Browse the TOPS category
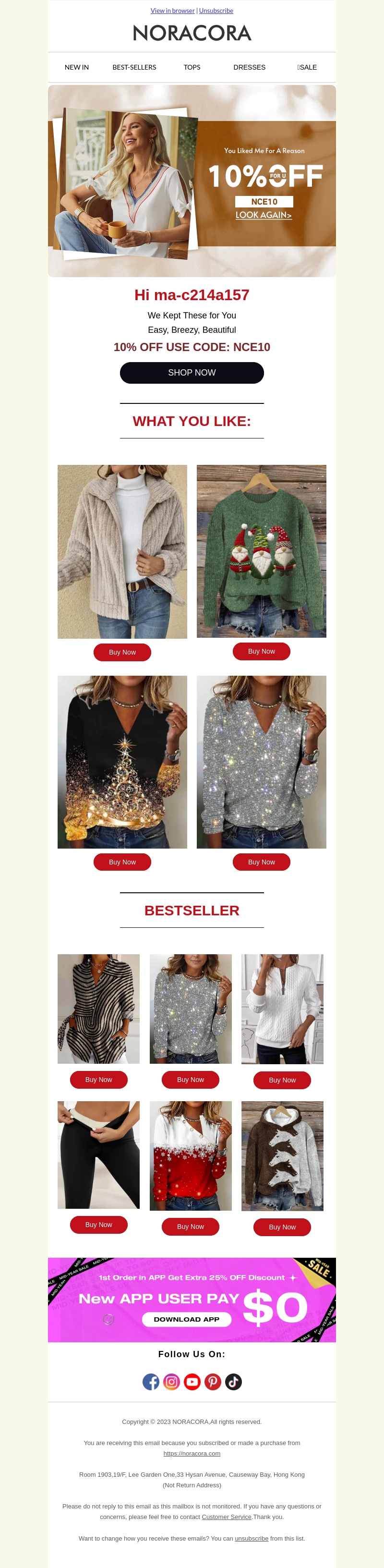384x1568 pixels. pos(192,67)
